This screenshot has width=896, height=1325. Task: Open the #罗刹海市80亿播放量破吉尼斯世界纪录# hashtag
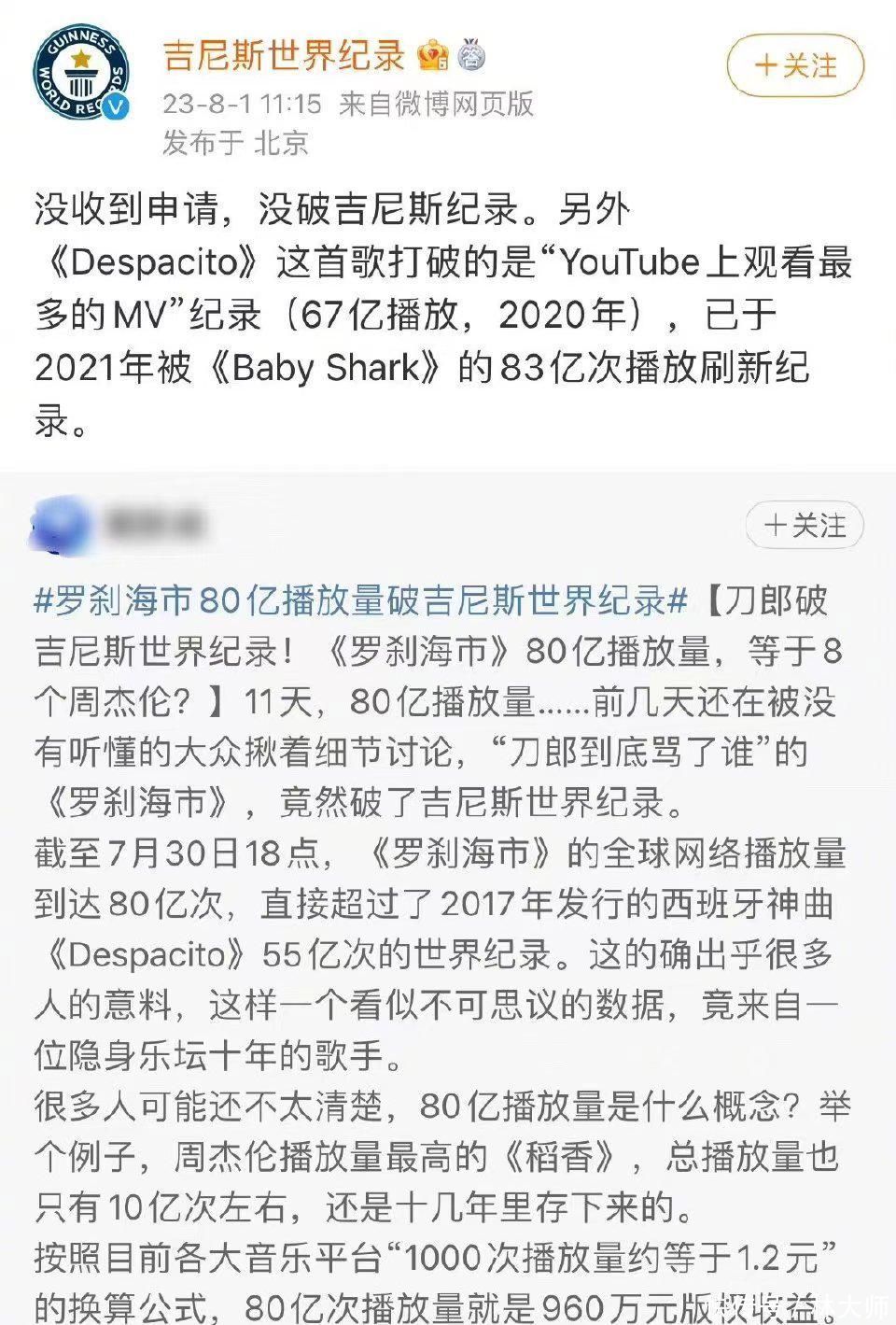coord(360,600)
